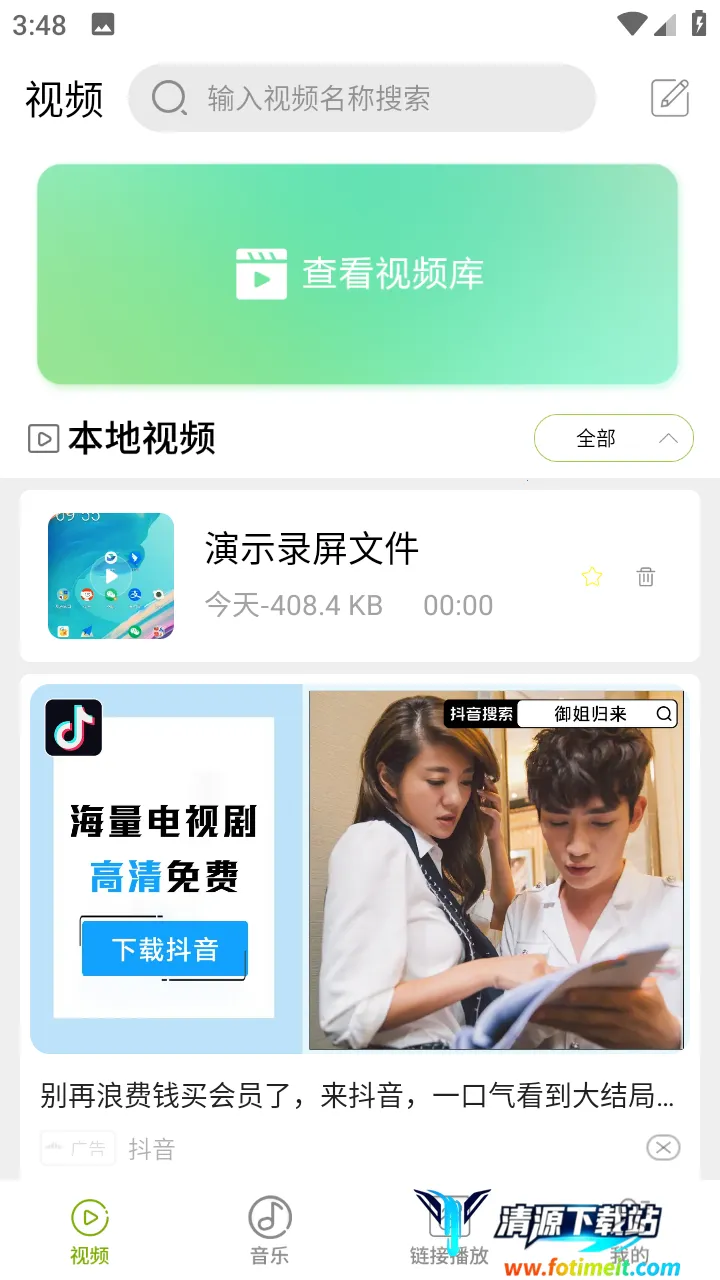
Task: Select the 视频 tab
Action: click(x=90, y=1230)
